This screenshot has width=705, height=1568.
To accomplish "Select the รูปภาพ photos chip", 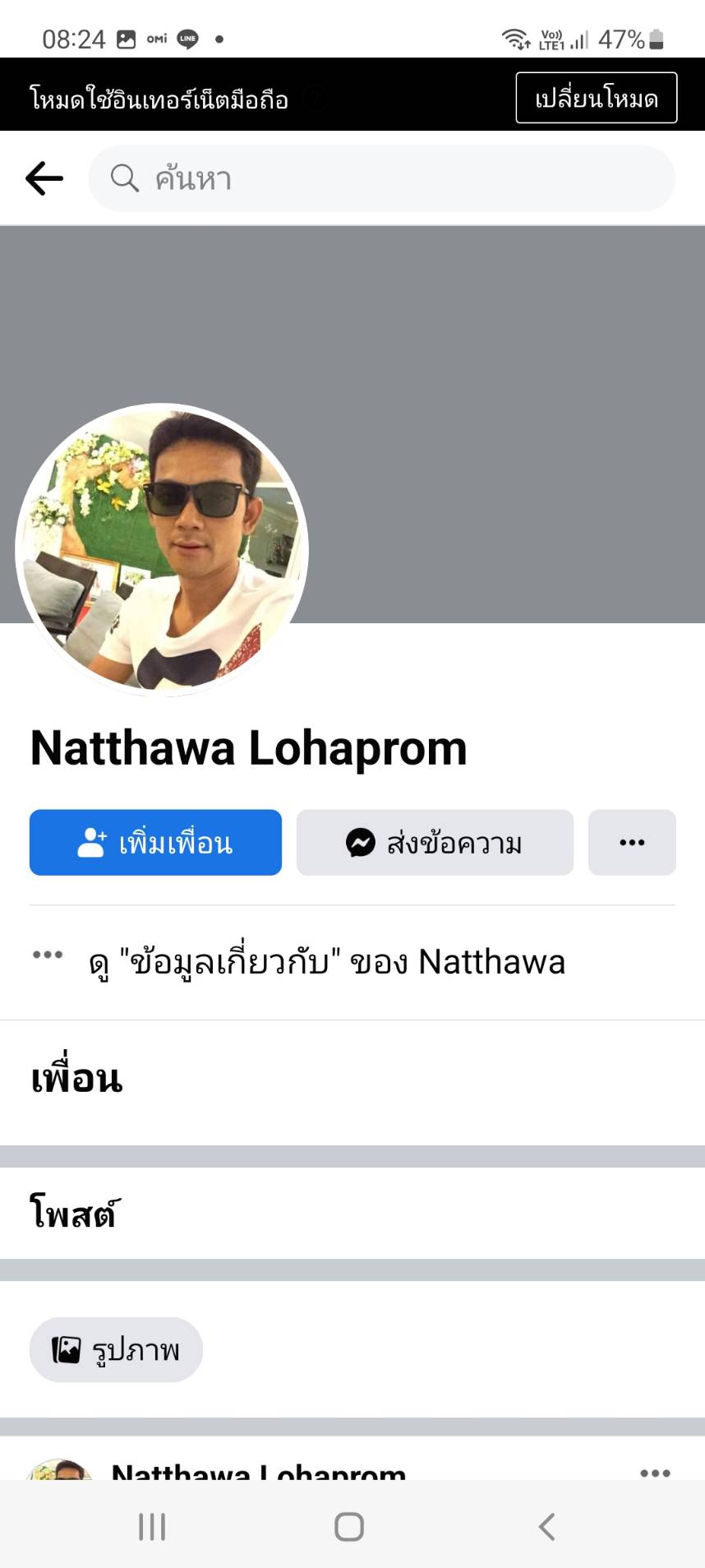I will click(x=116, y=1350).
